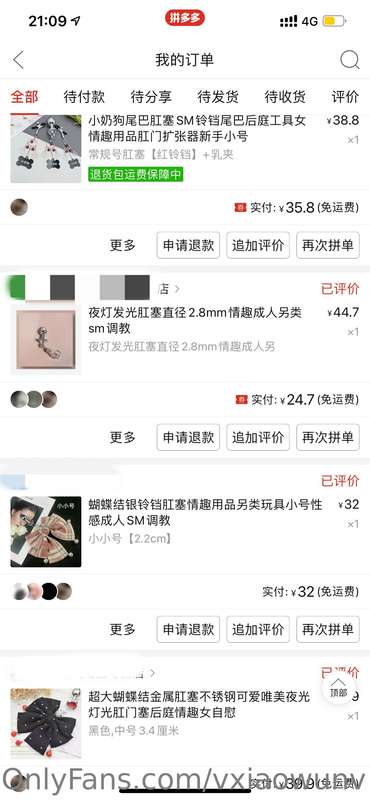Screen dimensions: 370x800
Task: Open the 夜灯发光 product order item
Action: 185,339
